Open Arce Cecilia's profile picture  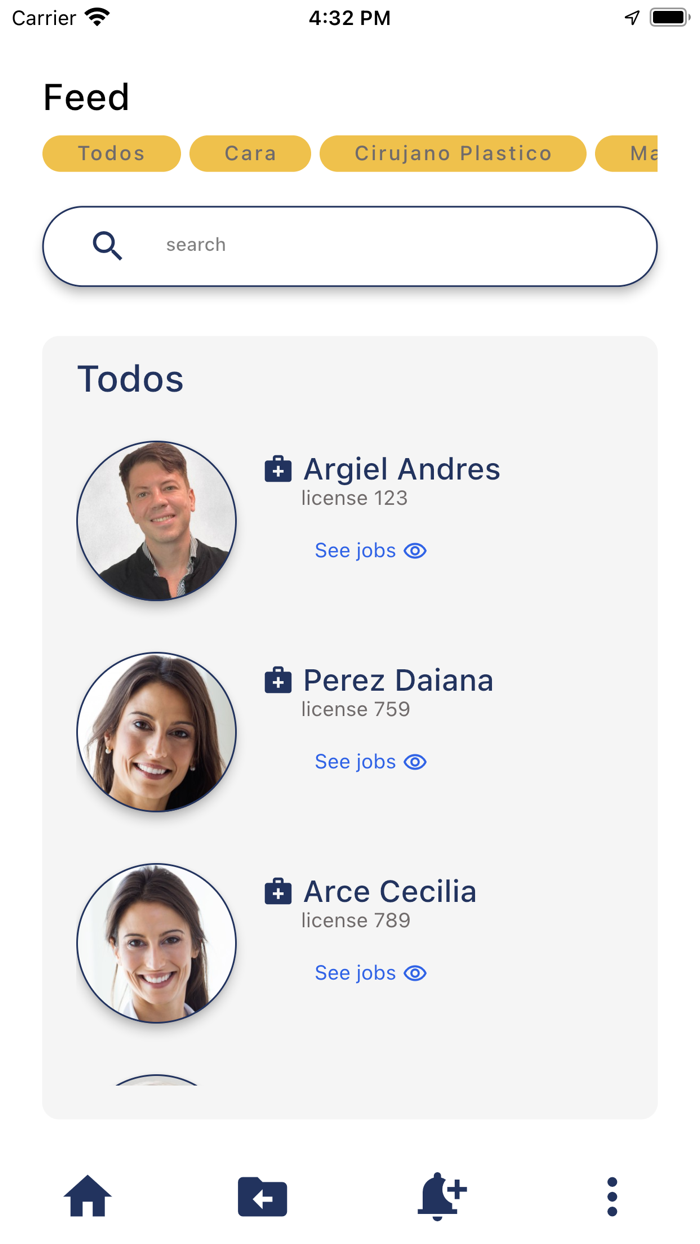click(157, 943)
